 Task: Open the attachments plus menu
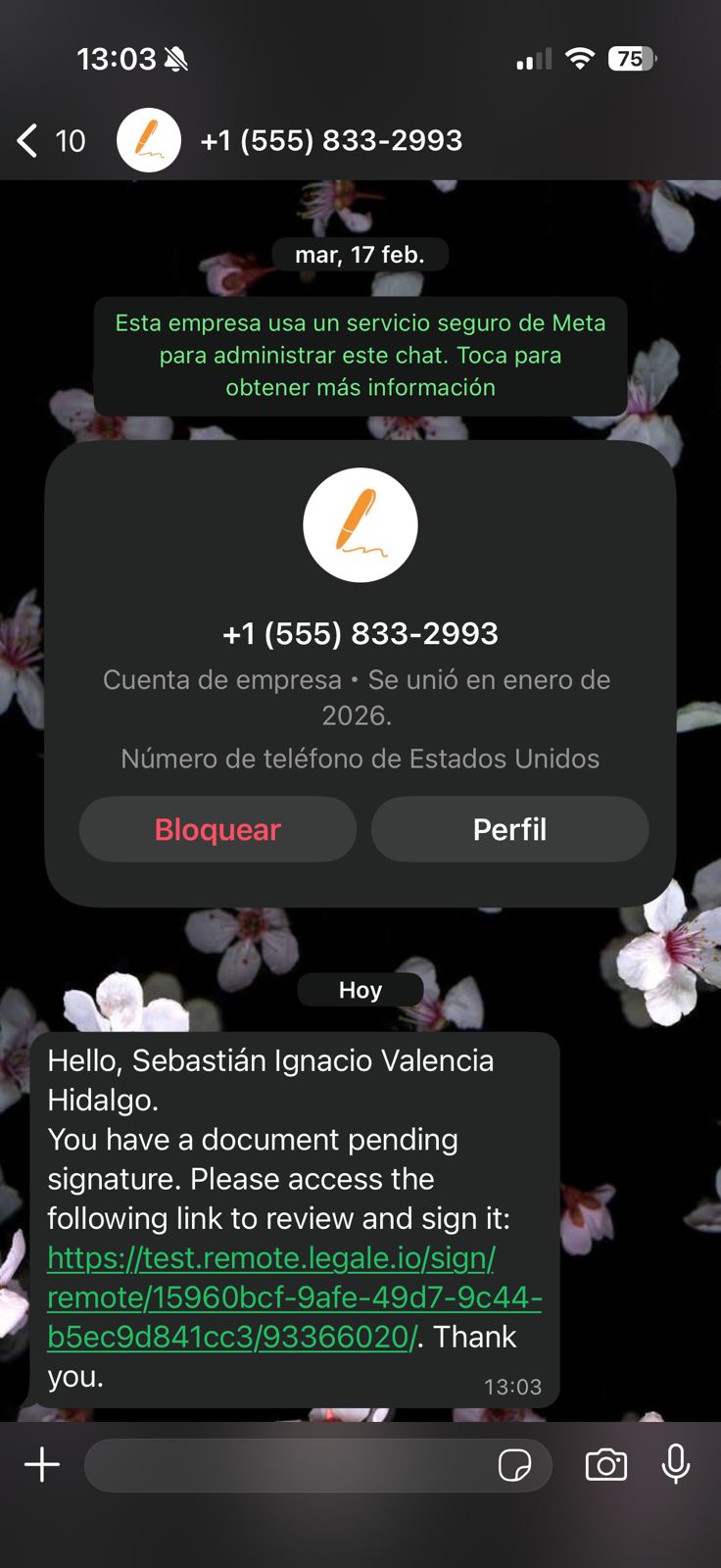coord(42,1465)
